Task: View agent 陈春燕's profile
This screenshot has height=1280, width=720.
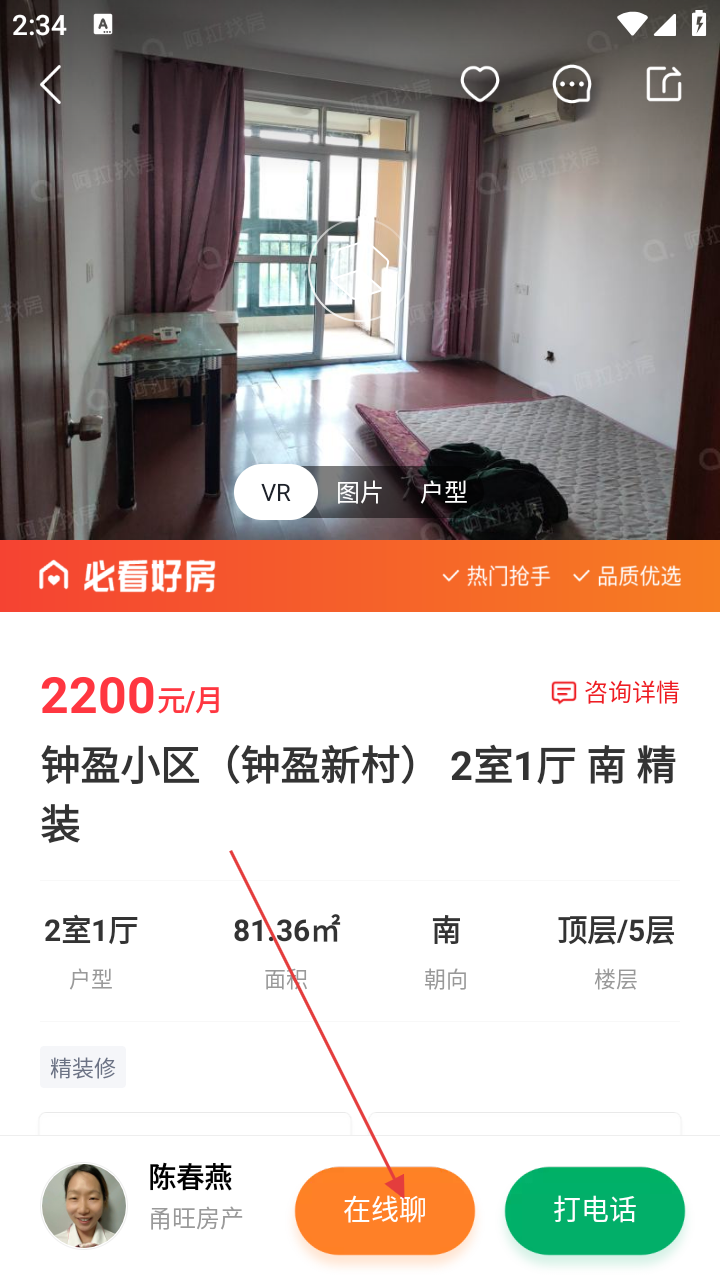Action: pyautogui.click(x=84, y=1207)
